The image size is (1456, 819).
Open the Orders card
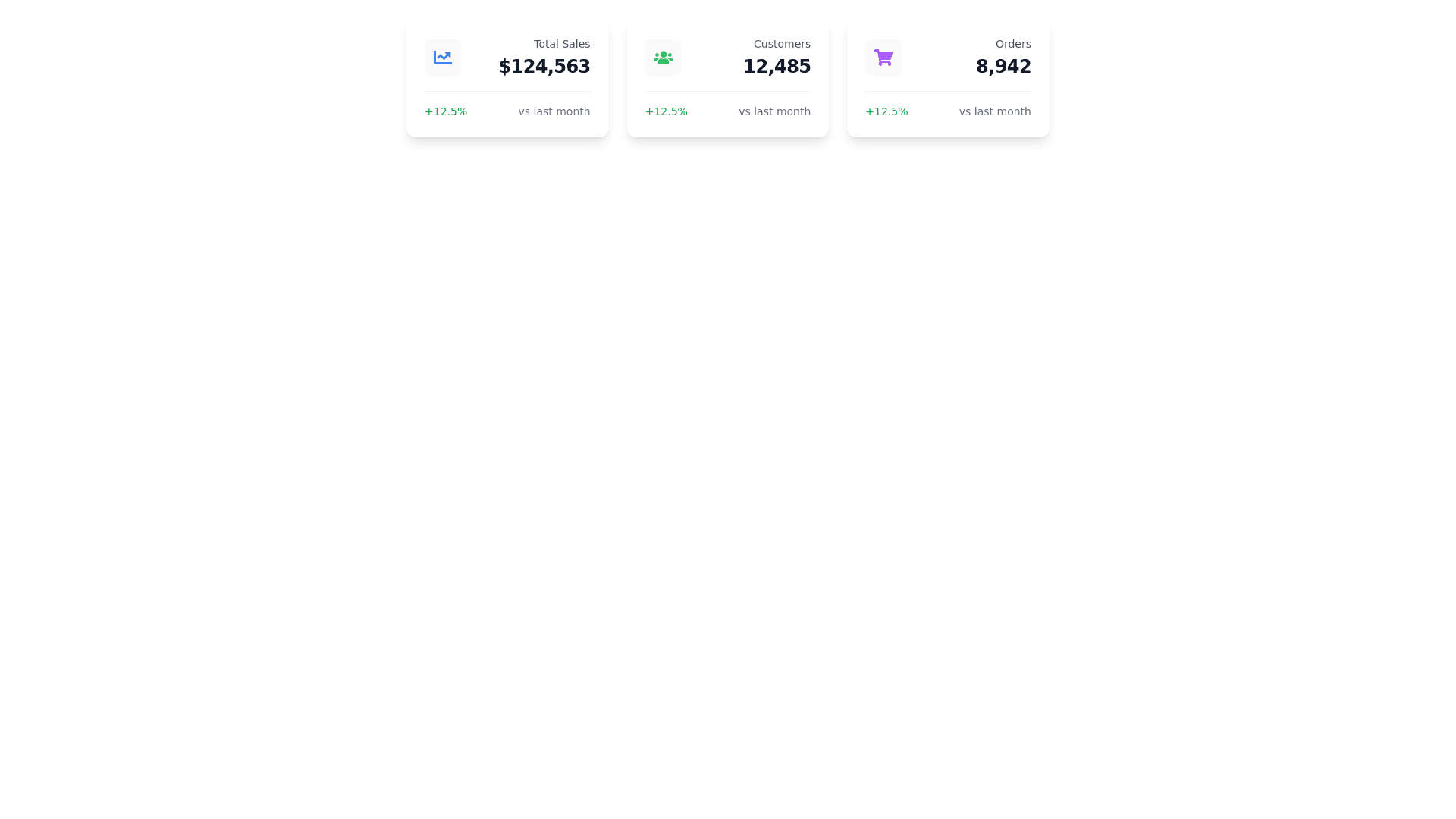[x=947, y=80]
